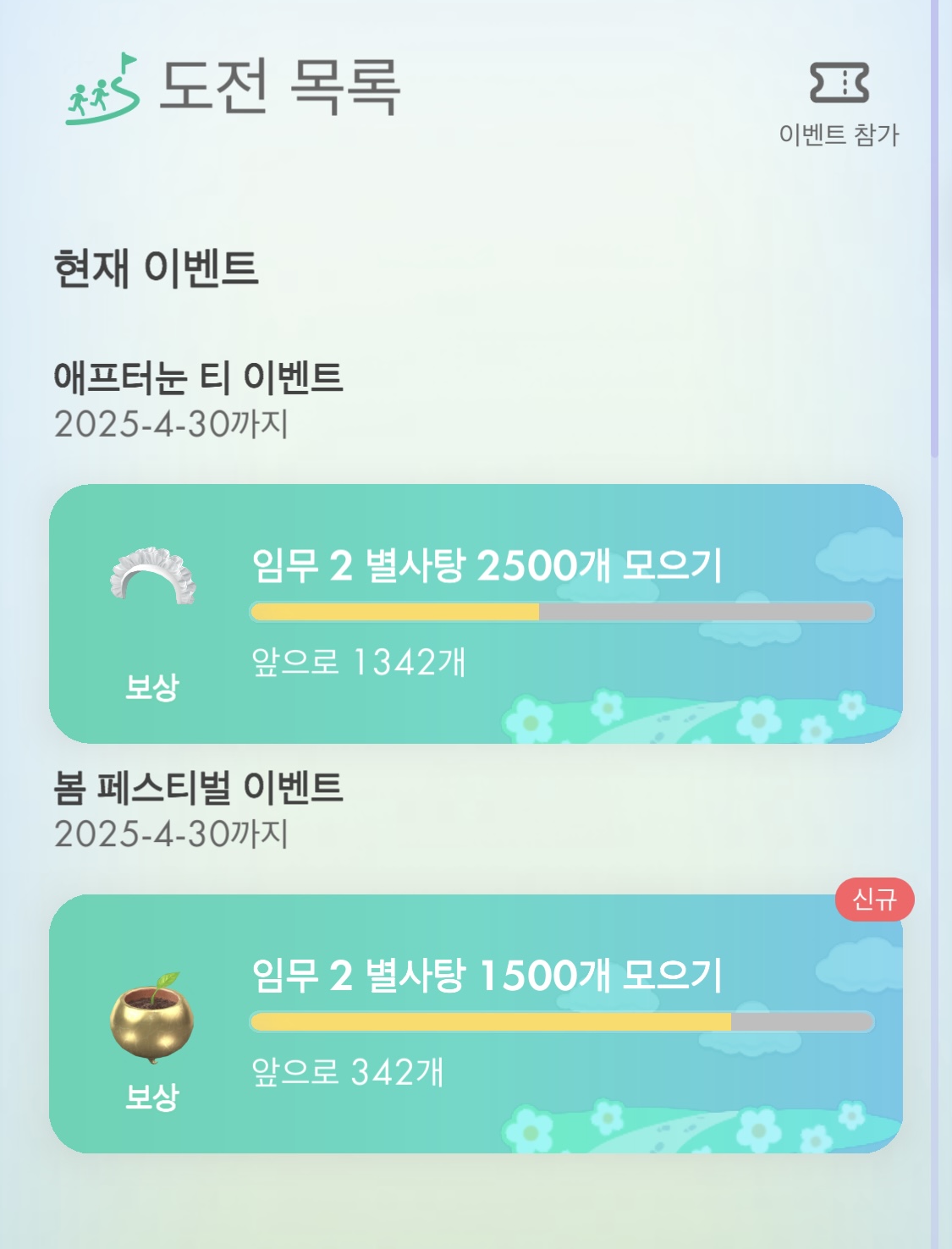Tap the 임무 2 별사탕 2500개 모으기 mission card
Viewport: 952px width, 1249px height.
(476, 616)
